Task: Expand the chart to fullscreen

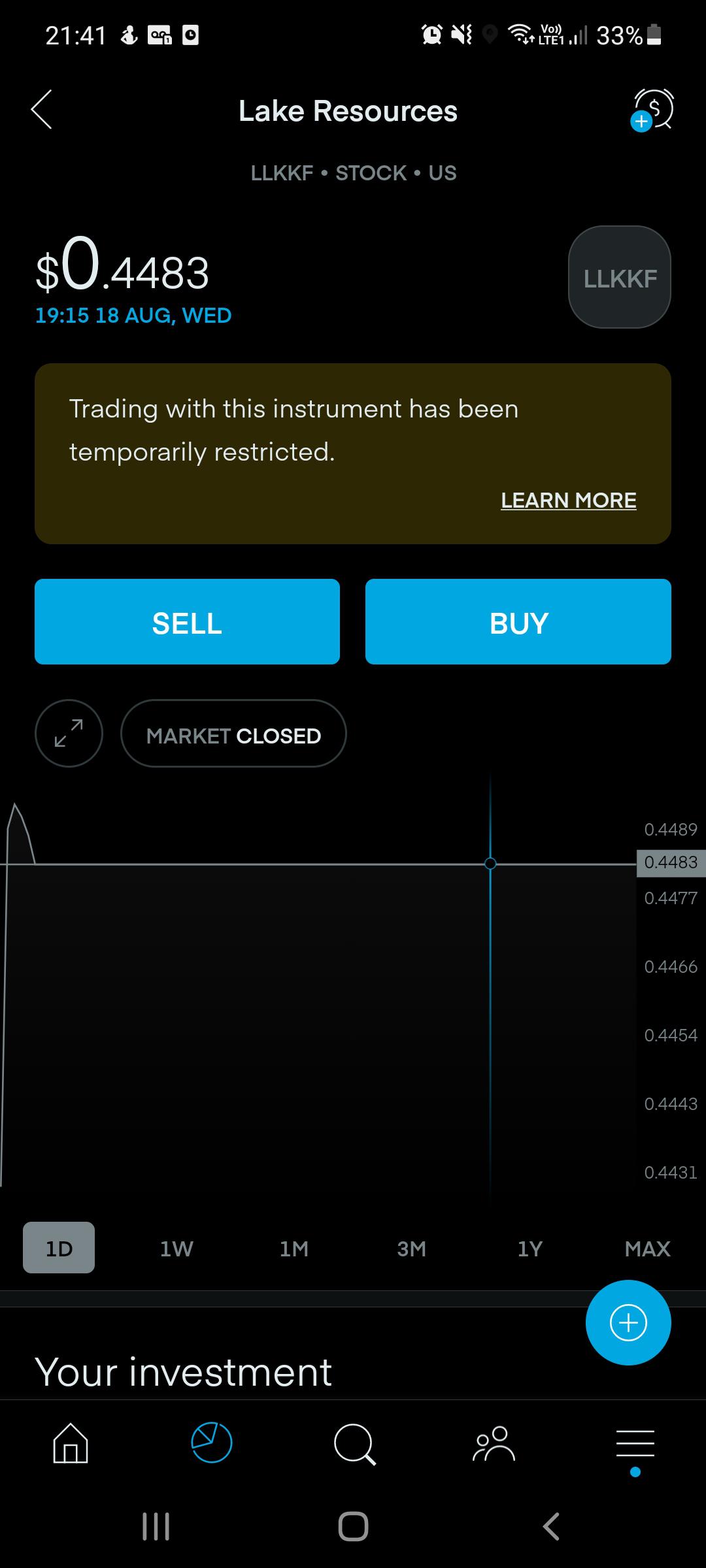Action: [69, 733]
